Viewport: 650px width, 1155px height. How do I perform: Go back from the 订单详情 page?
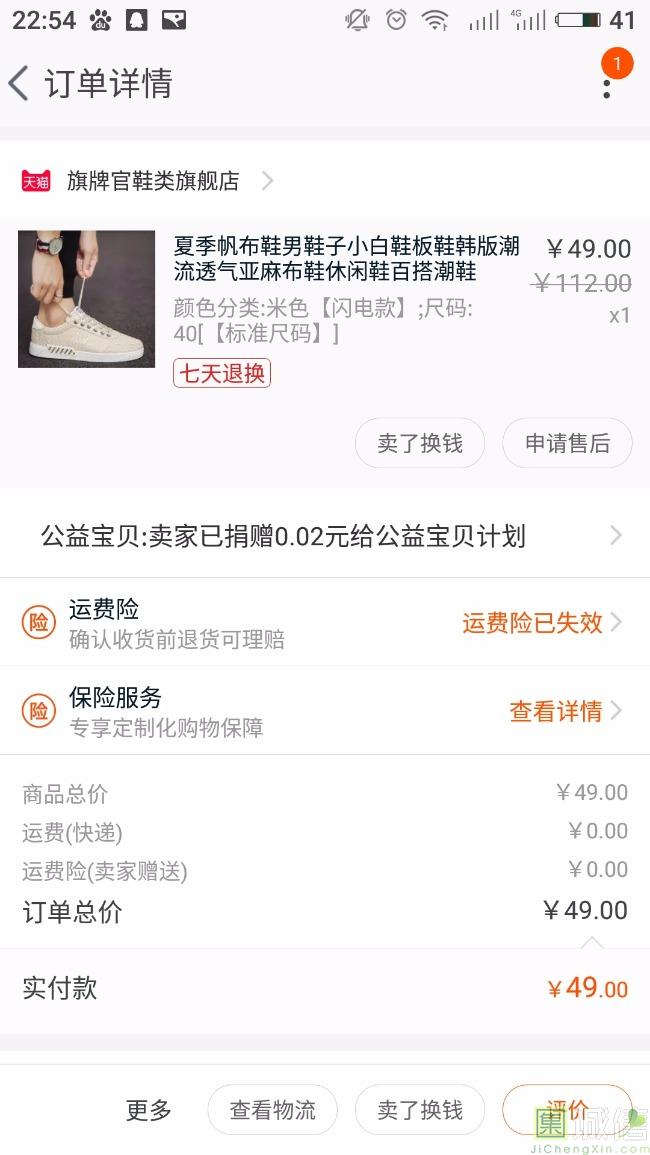[x=19, y=83]
